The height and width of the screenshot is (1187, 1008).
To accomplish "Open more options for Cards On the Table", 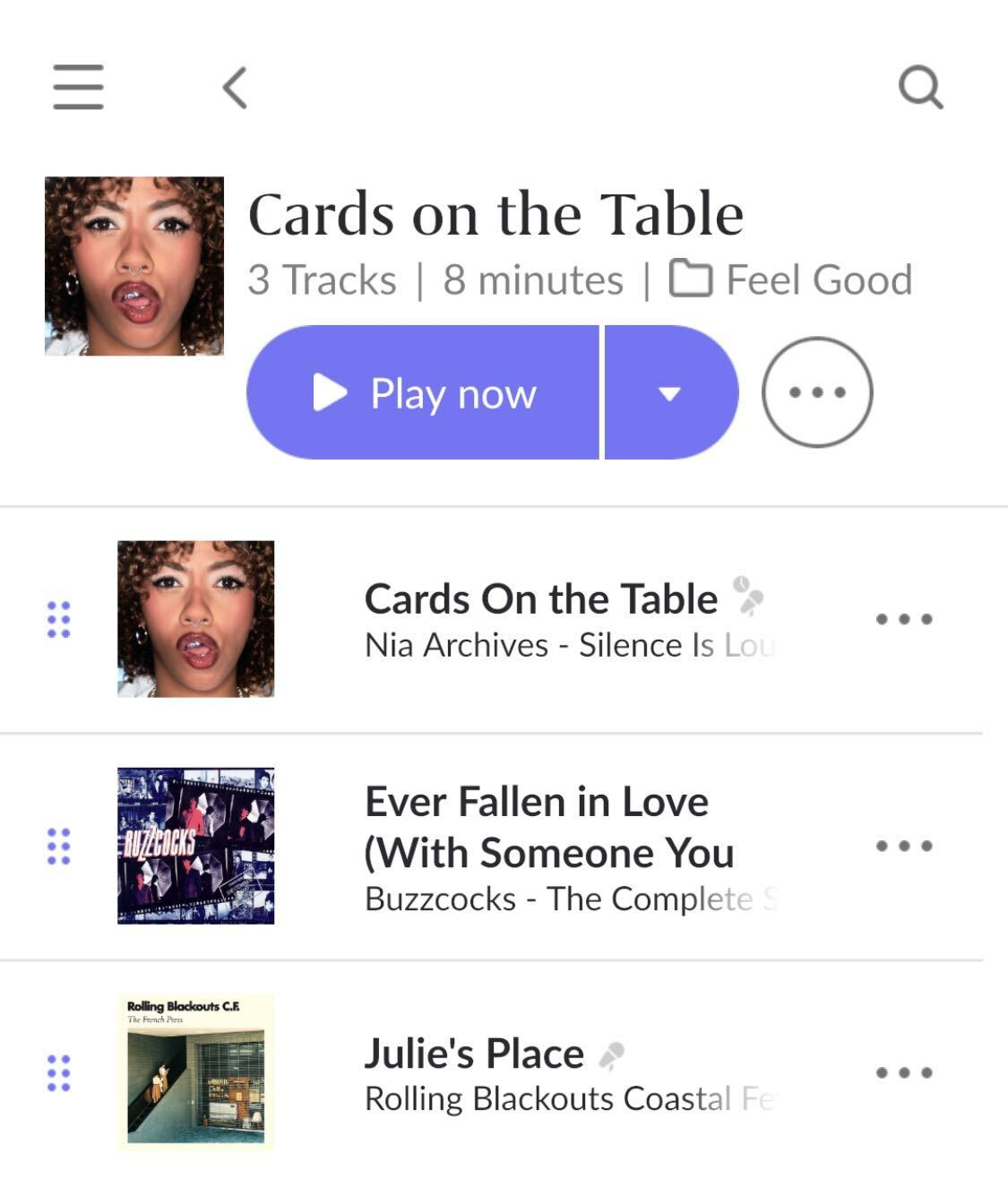I will click(903, 619).
